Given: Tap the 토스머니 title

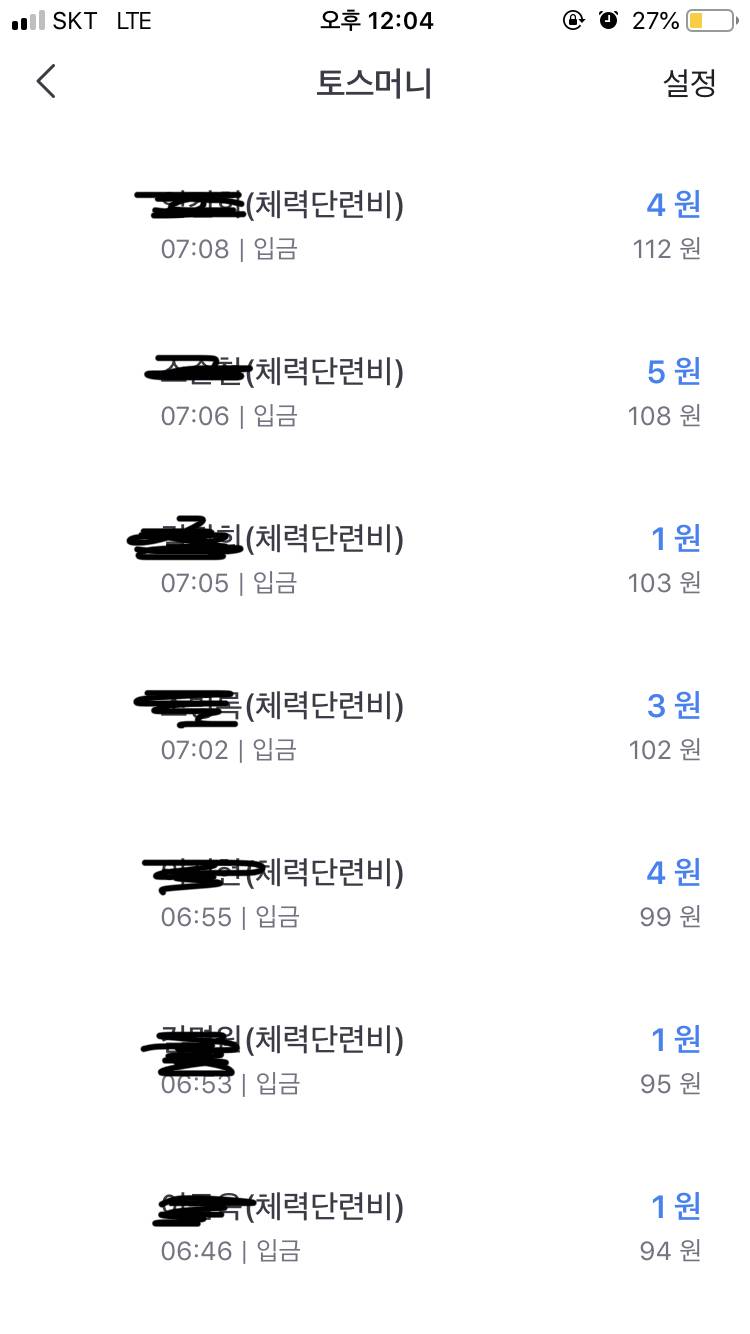Looking at the screenshot, I should (375, 85).
